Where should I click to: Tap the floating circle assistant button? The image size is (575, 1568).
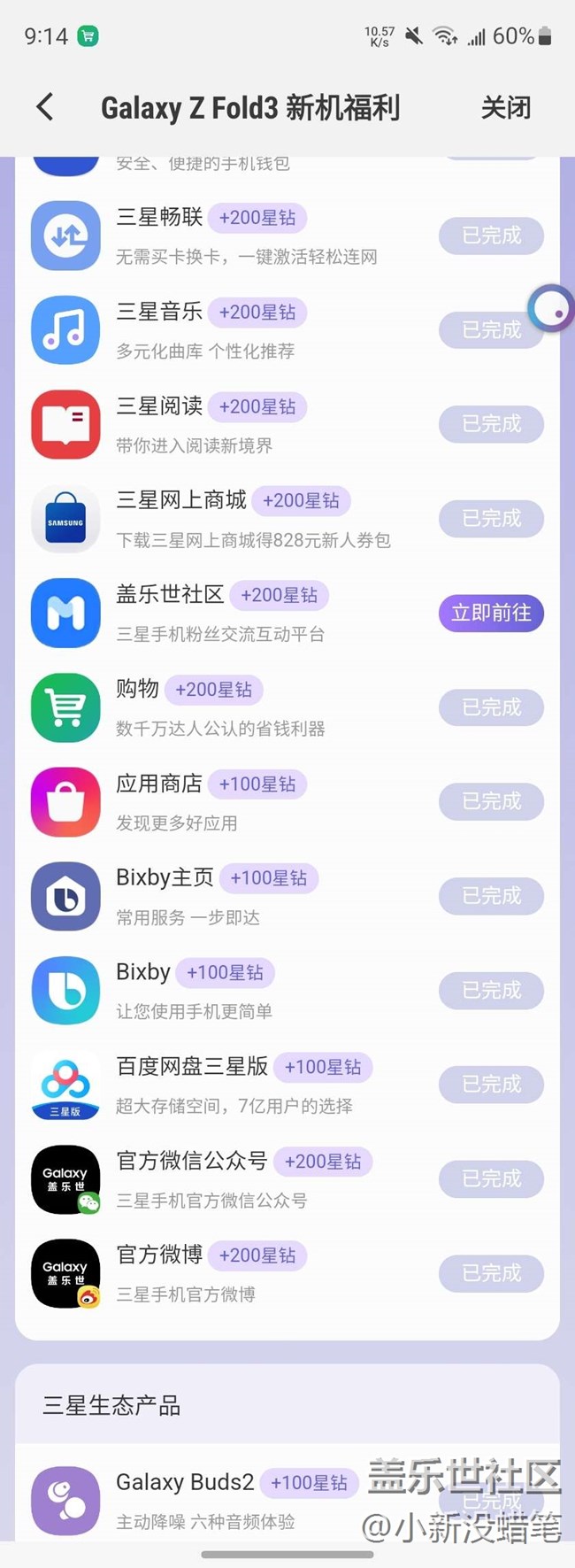click(x=550, y=309)
